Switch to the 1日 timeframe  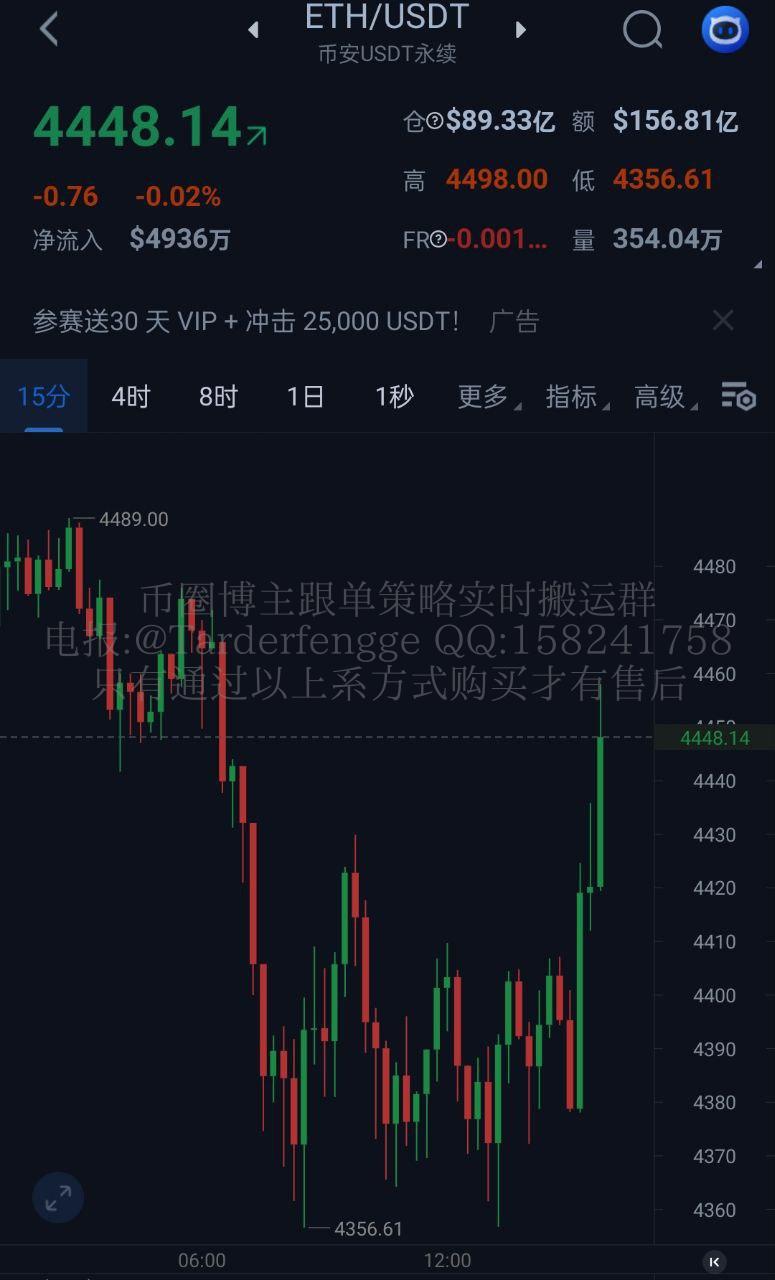pos(305,397)
